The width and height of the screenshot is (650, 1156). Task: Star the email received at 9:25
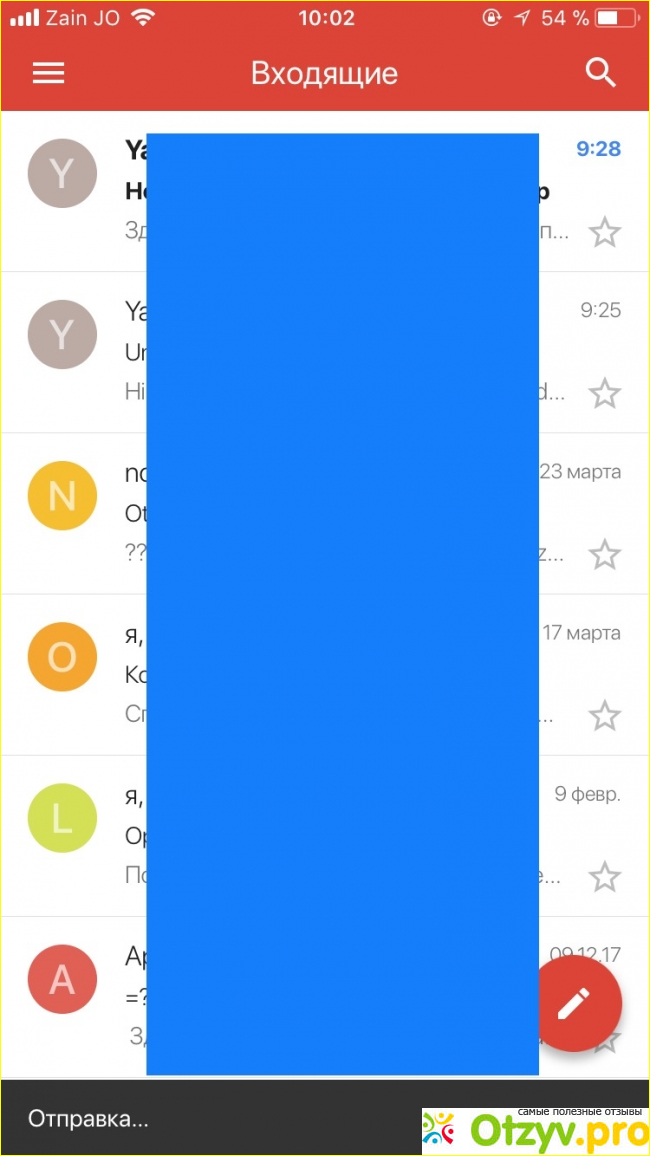click(x=604, y=393)
